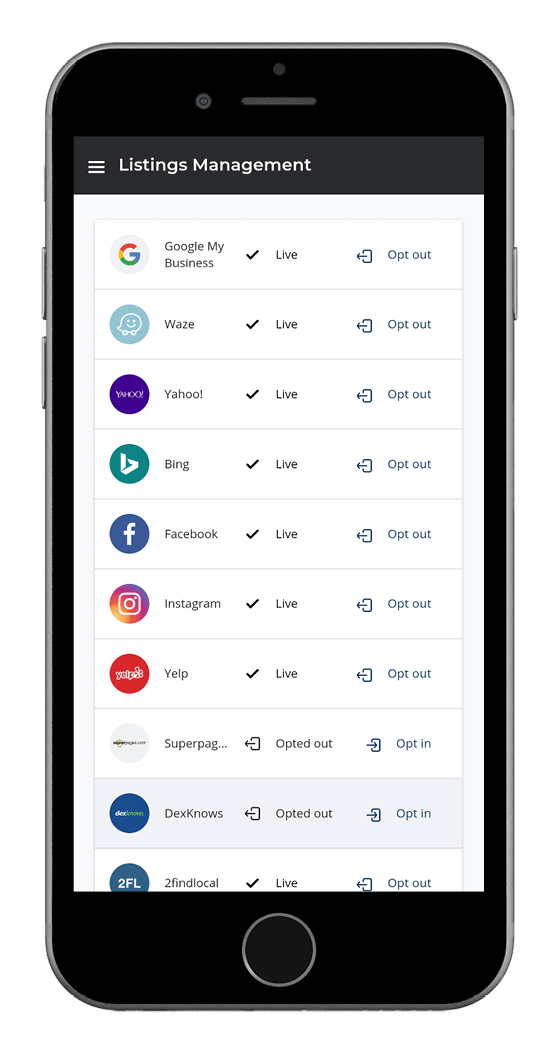Screen dimensions: 558x1042
Task: Opt out of the Waze listing
Action: pyautogui.click(x=394, y=325)
